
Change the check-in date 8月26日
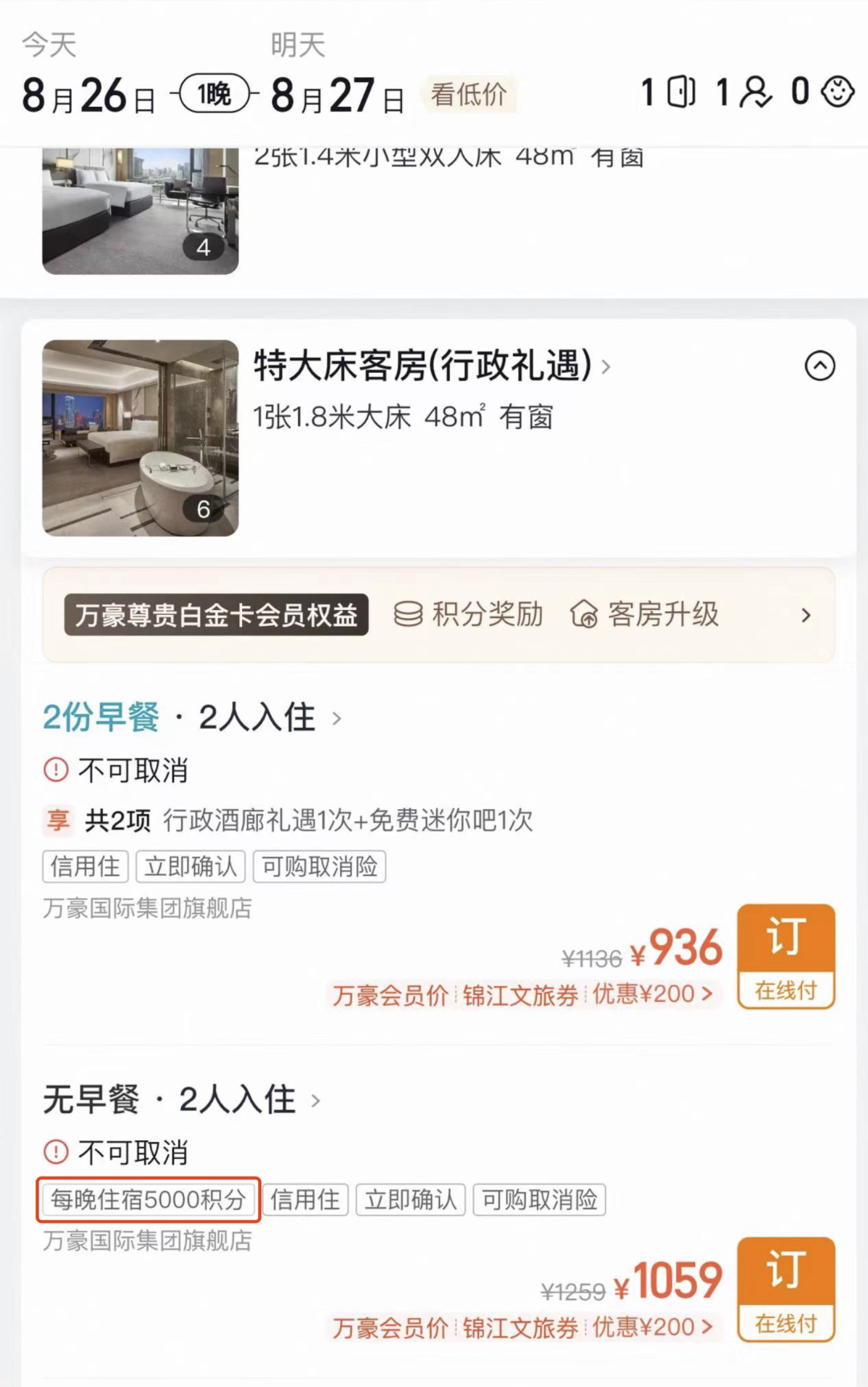88,96
